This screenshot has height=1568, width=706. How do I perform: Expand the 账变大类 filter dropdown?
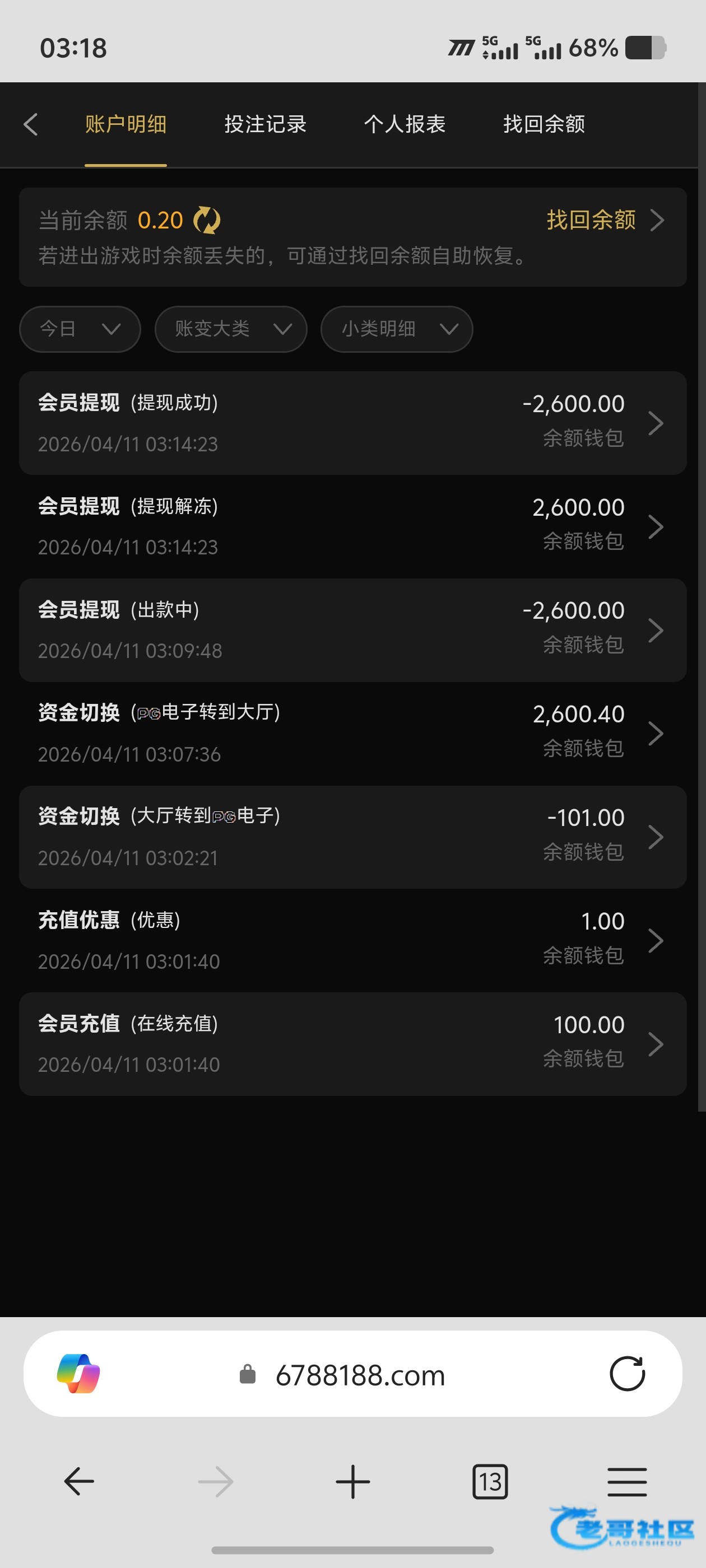(x=231, y=329)
